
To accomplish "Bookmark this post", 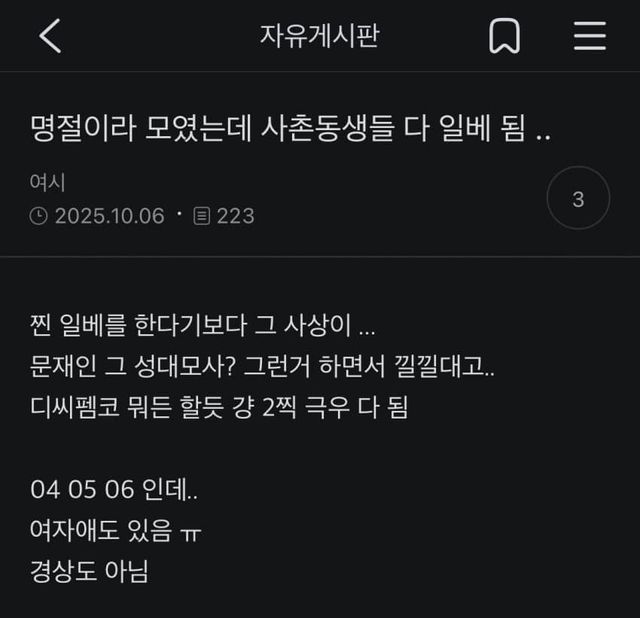I will pos(504,37).
